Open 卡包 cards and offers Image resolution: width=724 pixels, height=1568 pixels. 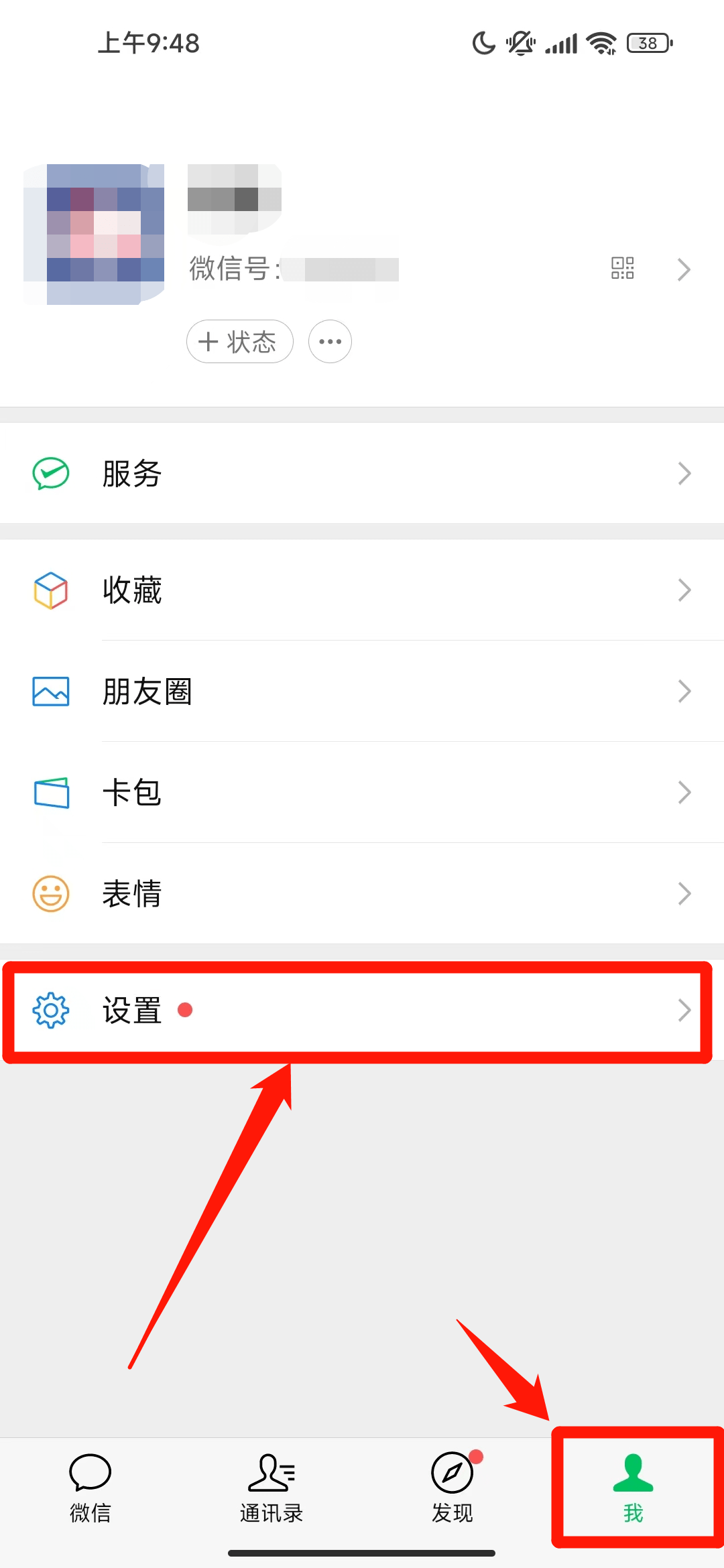coord(362,793)
